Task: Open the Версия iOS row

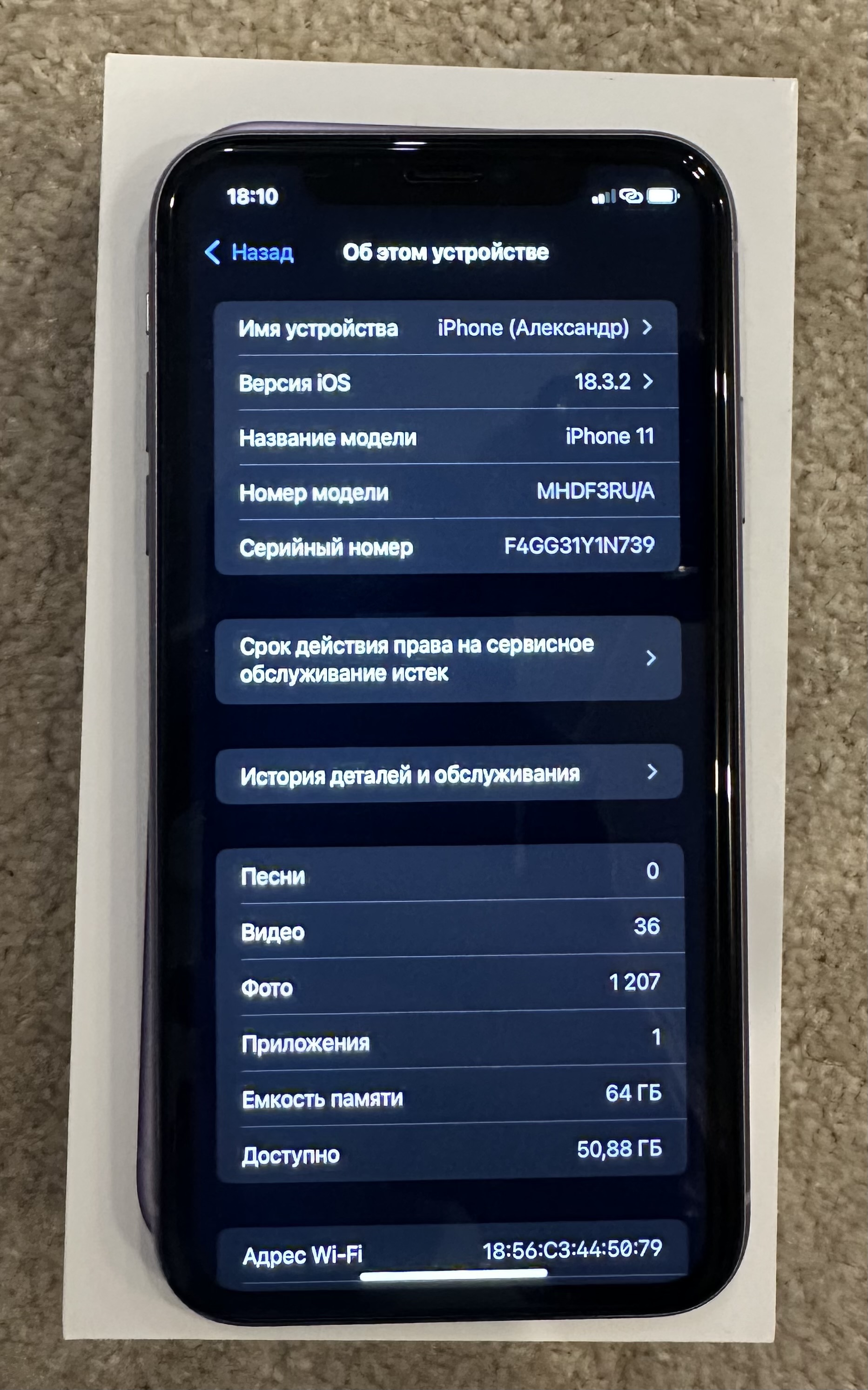Action: pyautogui.click(x=447, y=382)
